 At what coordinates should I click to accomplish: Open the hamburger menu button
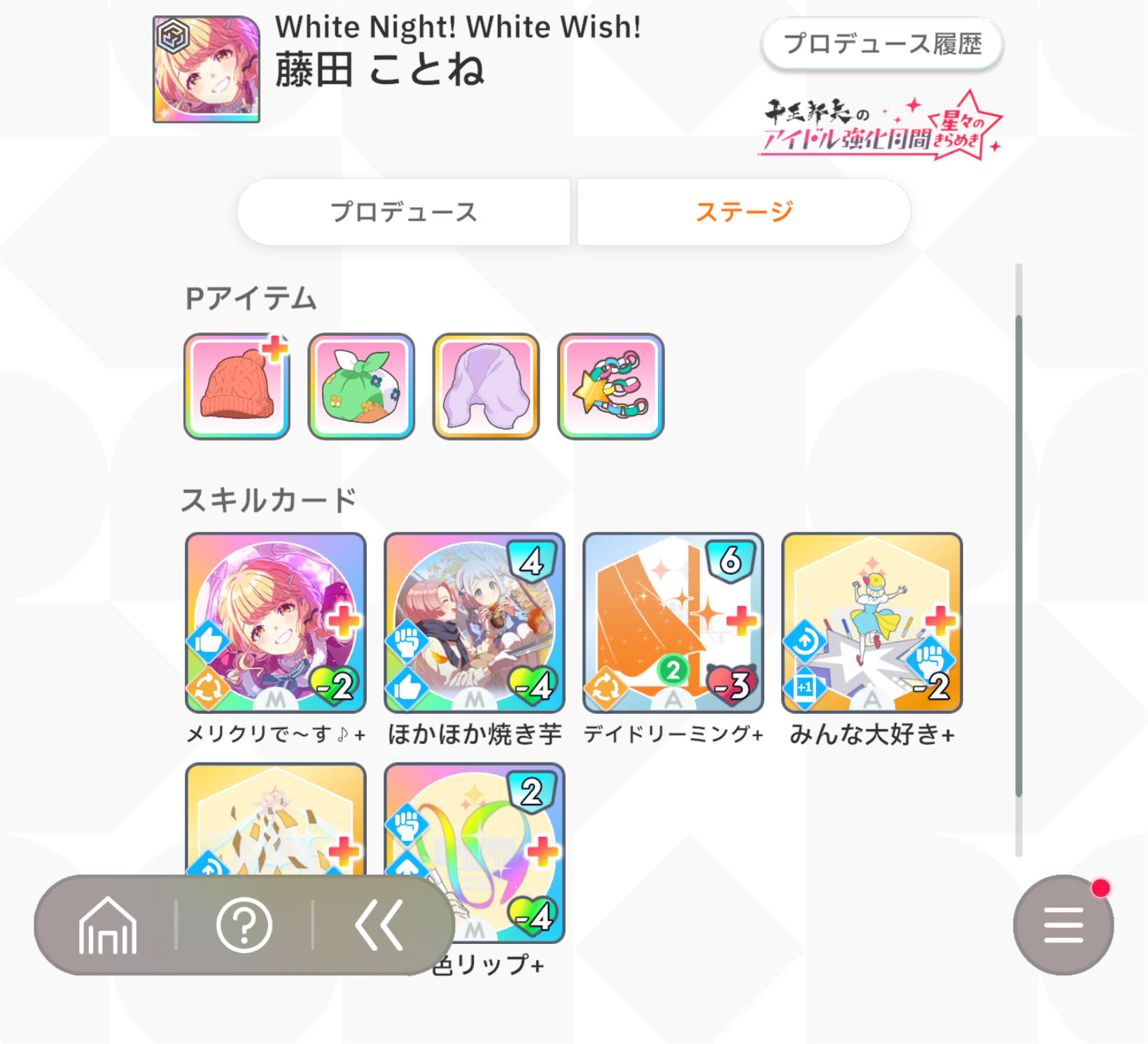1063,925
